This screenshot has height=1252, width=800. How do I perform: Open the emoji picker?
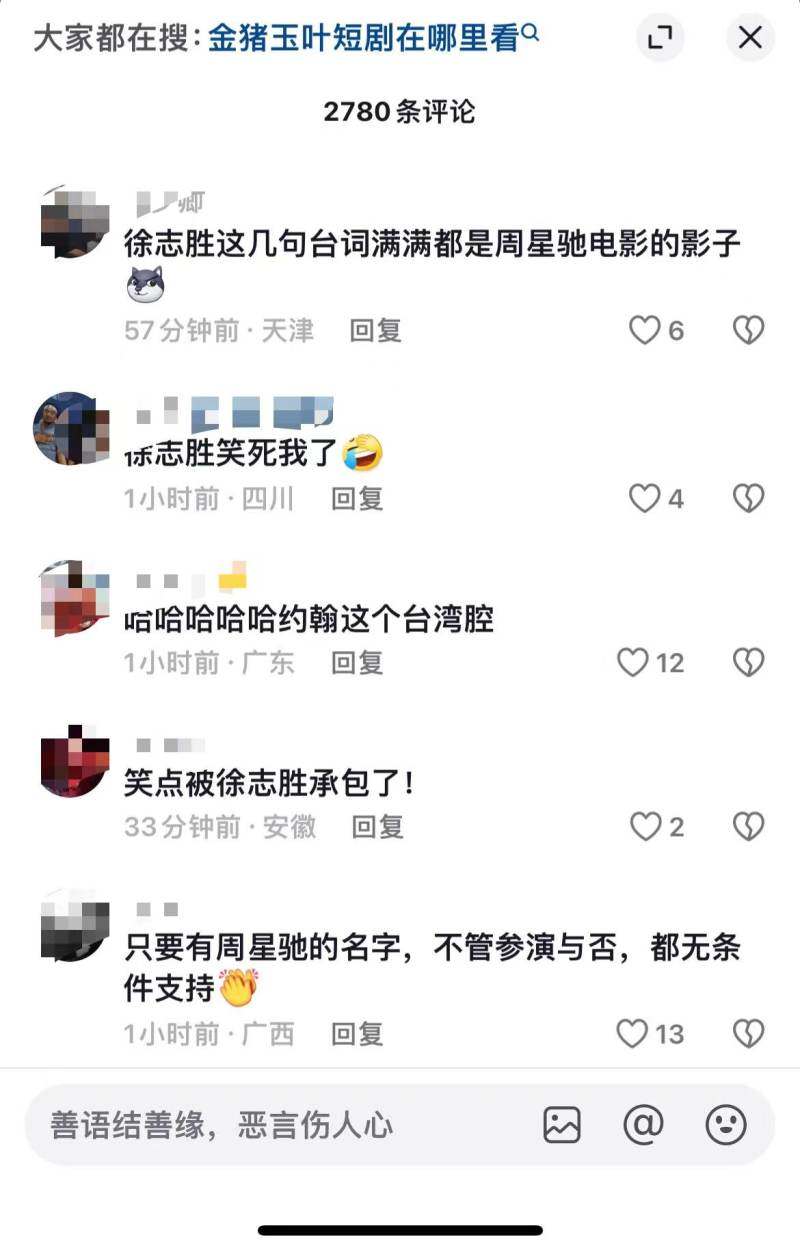(x=726, y=1125)
